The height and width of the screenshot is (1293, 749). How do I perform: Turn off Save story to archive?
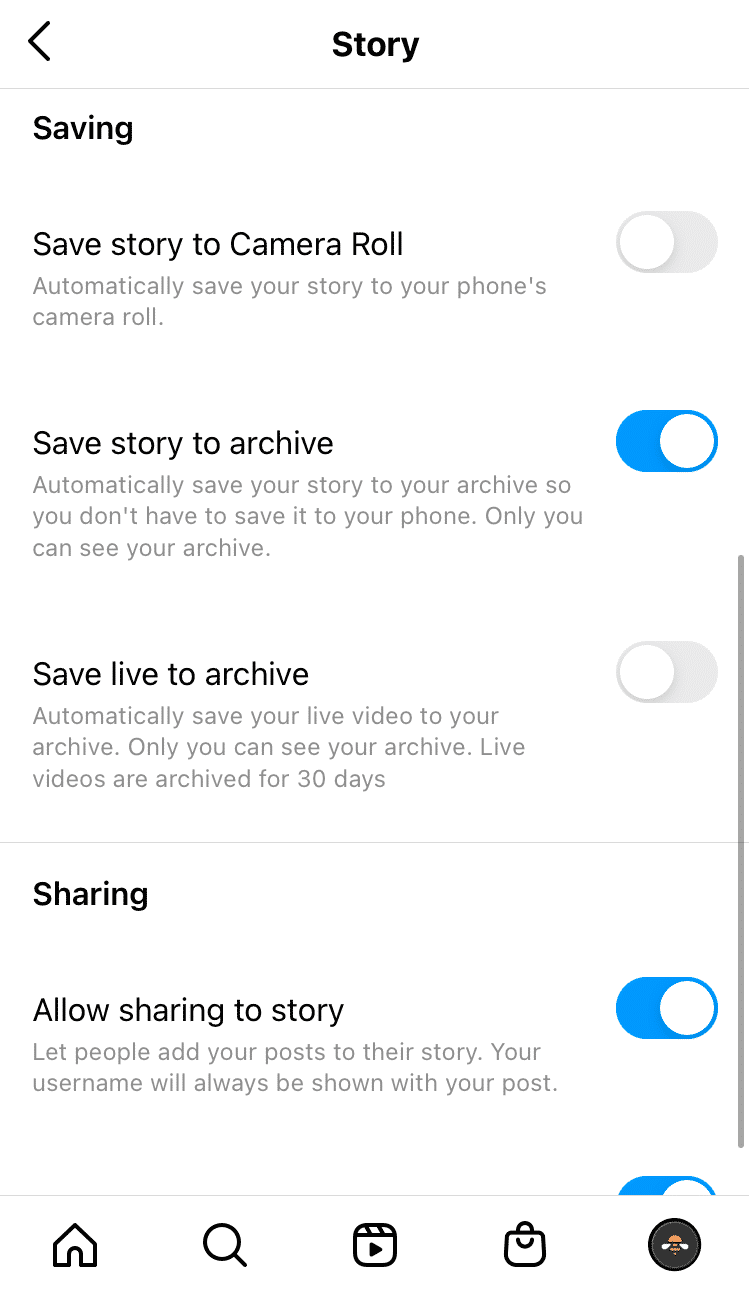[667, 441]
